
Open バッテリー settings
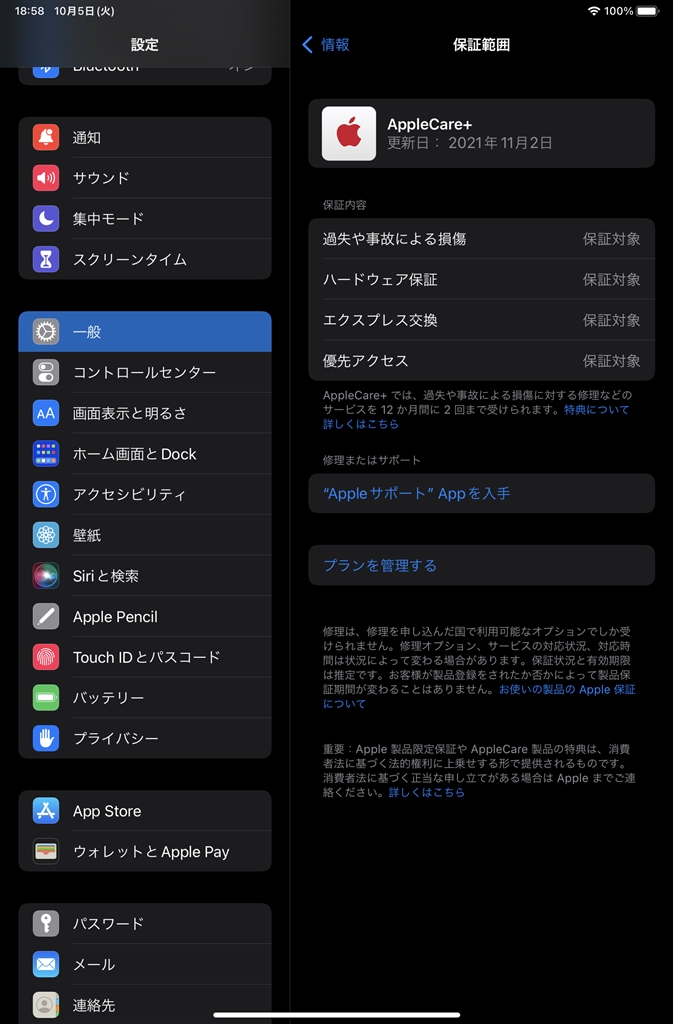145,698
